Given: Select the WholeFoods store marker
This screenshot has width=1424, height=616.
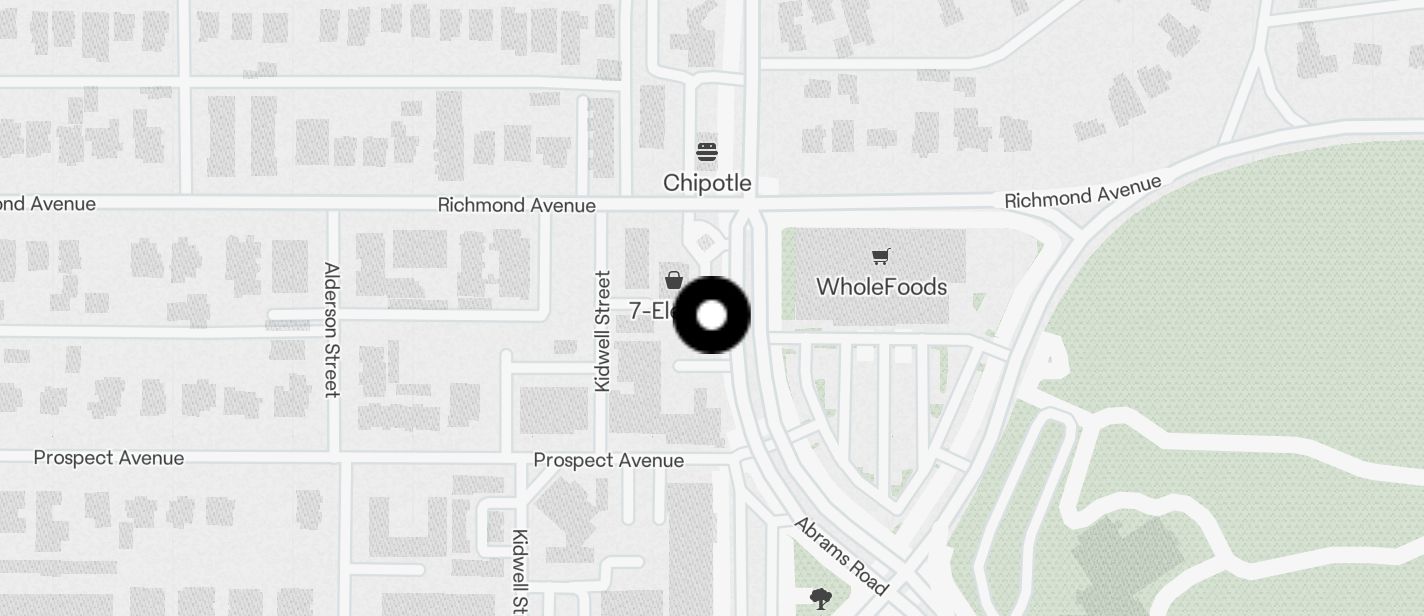Looking at the screenshot, I should click(880, 257).
